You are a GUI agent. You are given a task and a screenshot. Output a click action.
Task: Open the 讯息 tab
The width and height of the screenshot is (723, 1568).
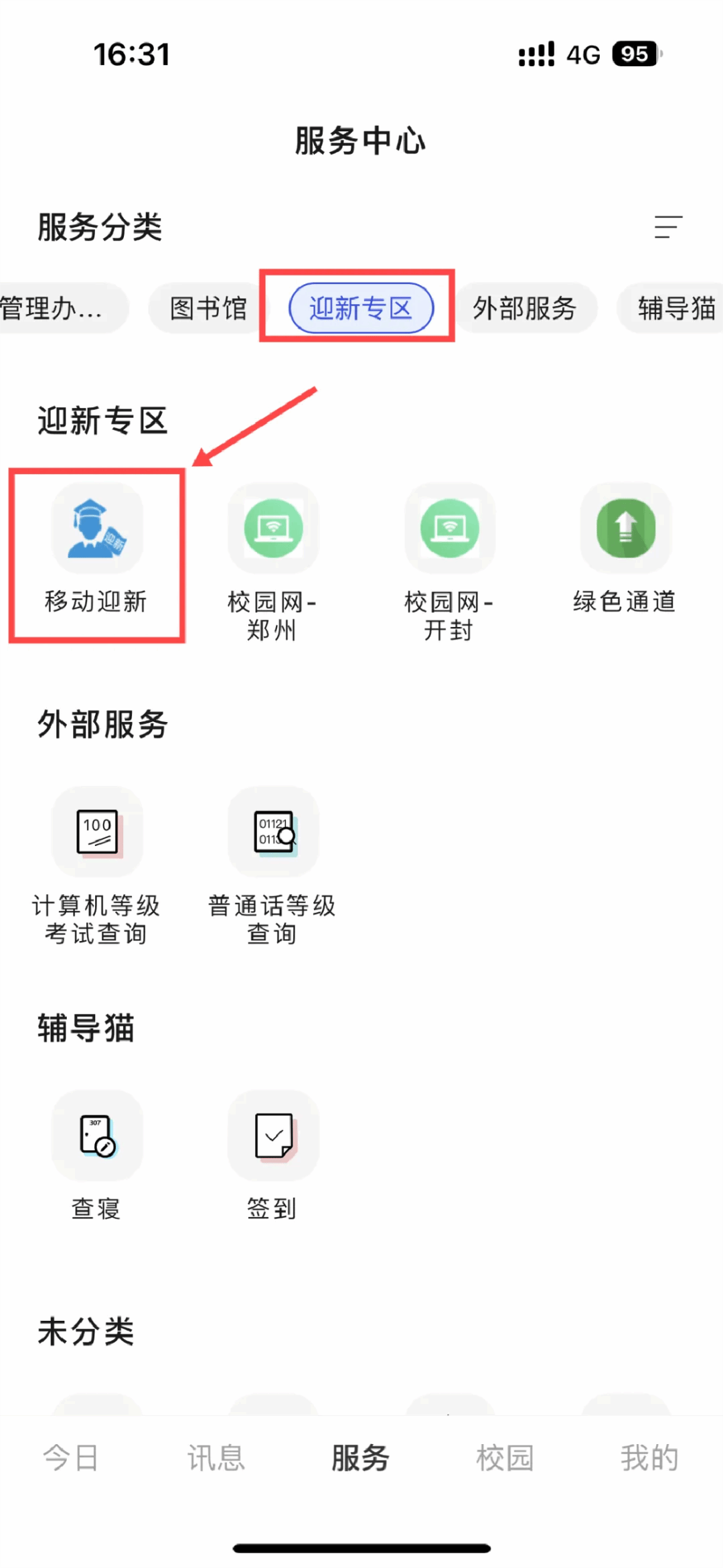pos(215,1457)
